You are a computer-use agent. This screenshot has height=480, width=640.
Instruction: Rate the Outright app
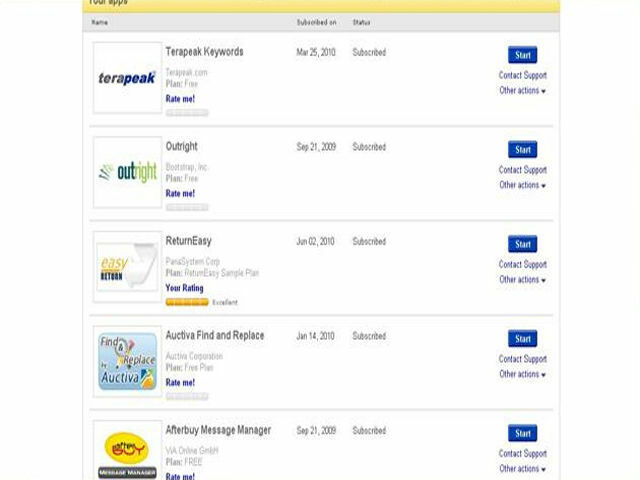pyautogui.click(x=180, y=194)
